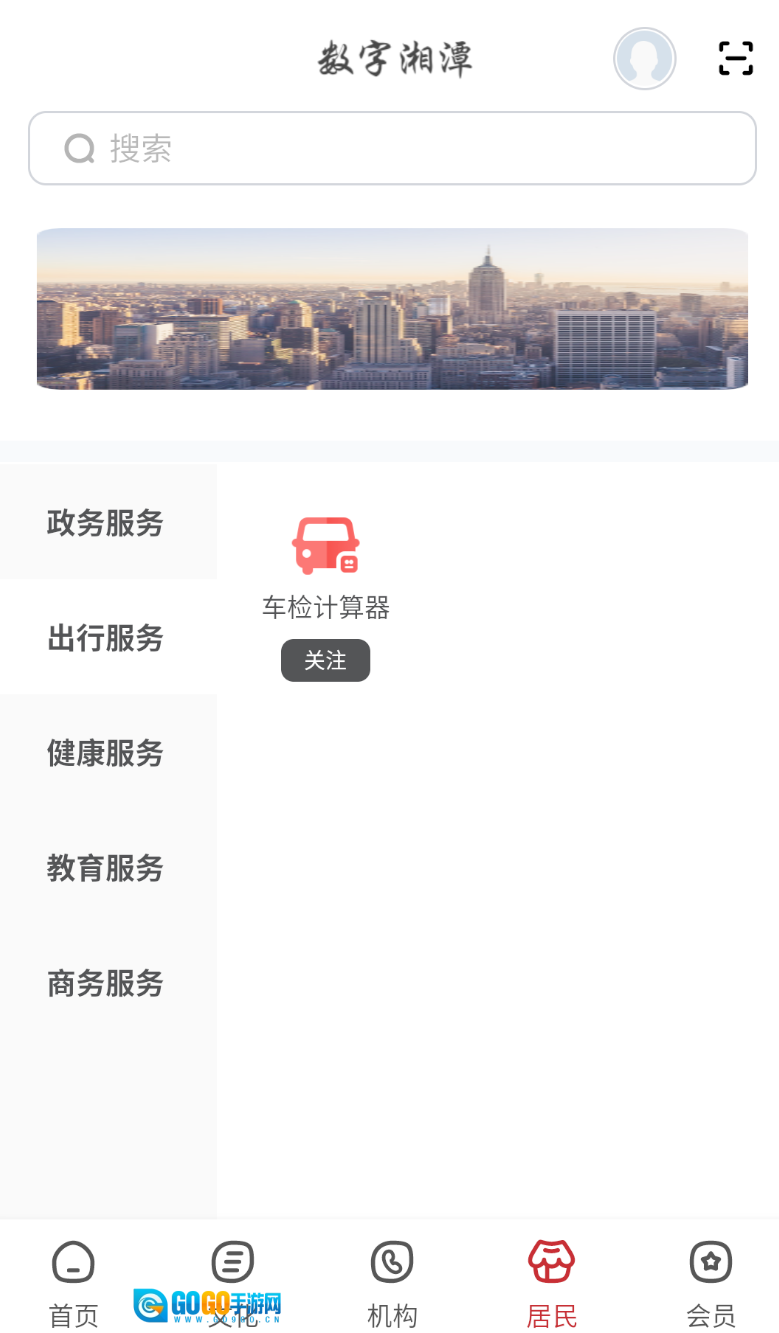Open the QR code scanner icon

[736, 58]
